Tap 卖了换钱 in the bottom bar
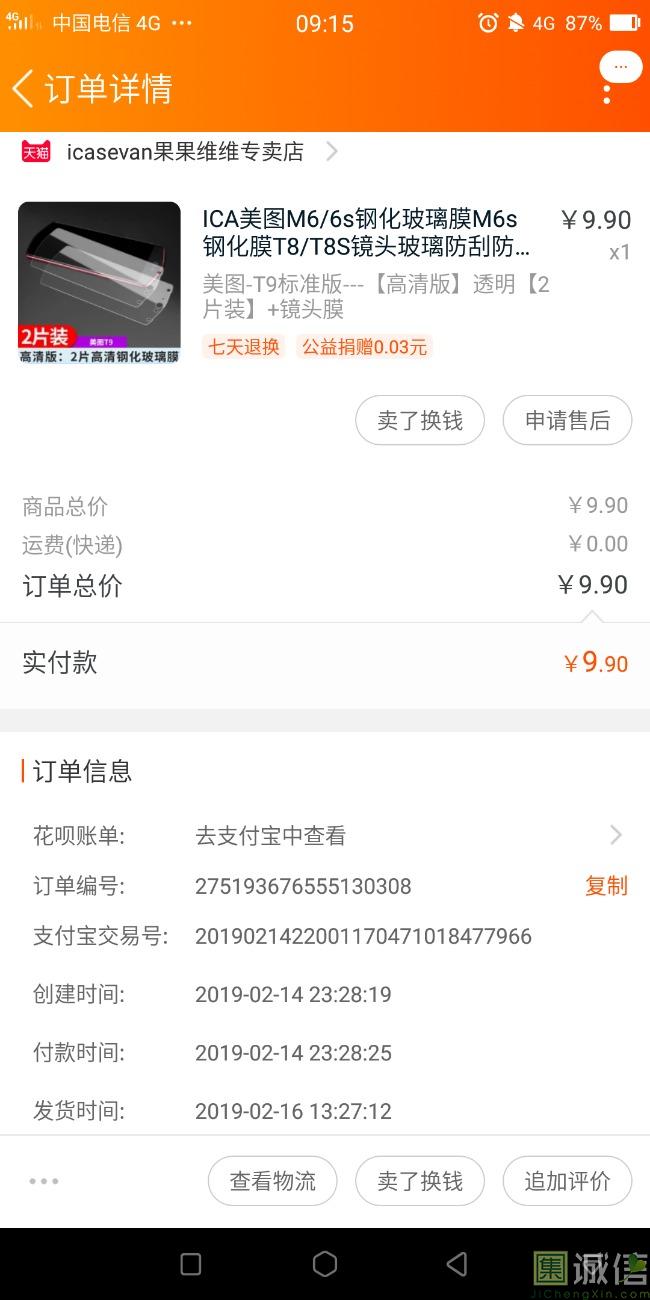 tap(420, 1181)
